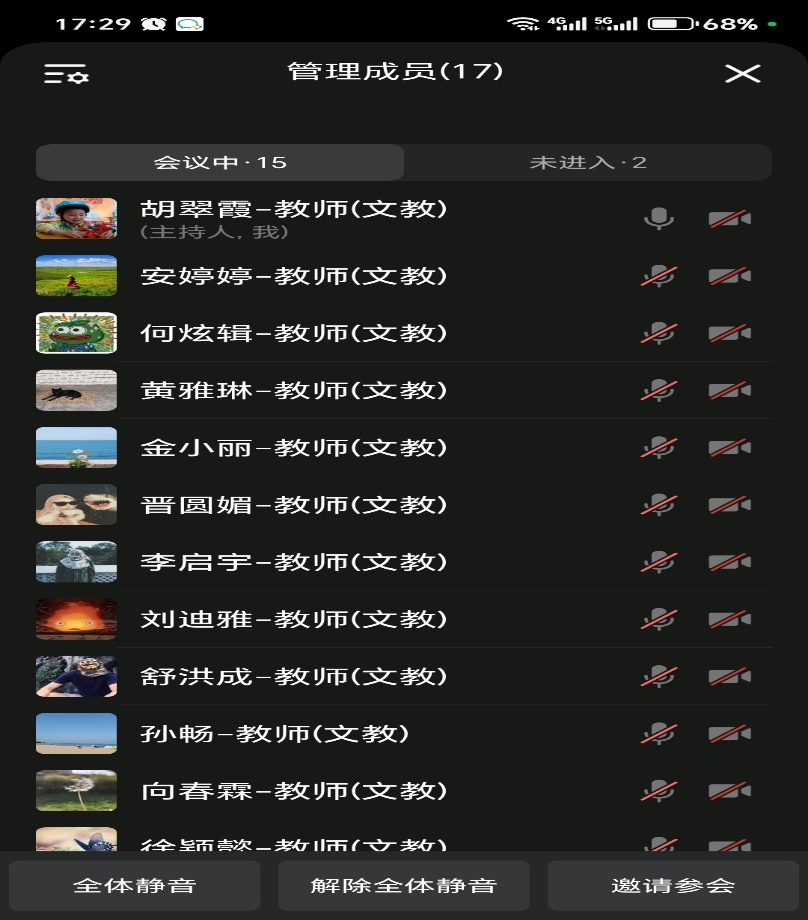Unmute 舒洪成's microphone
The width and height of the screenshot is (808, 920).
pyautogui.click(x=658, y=676)
